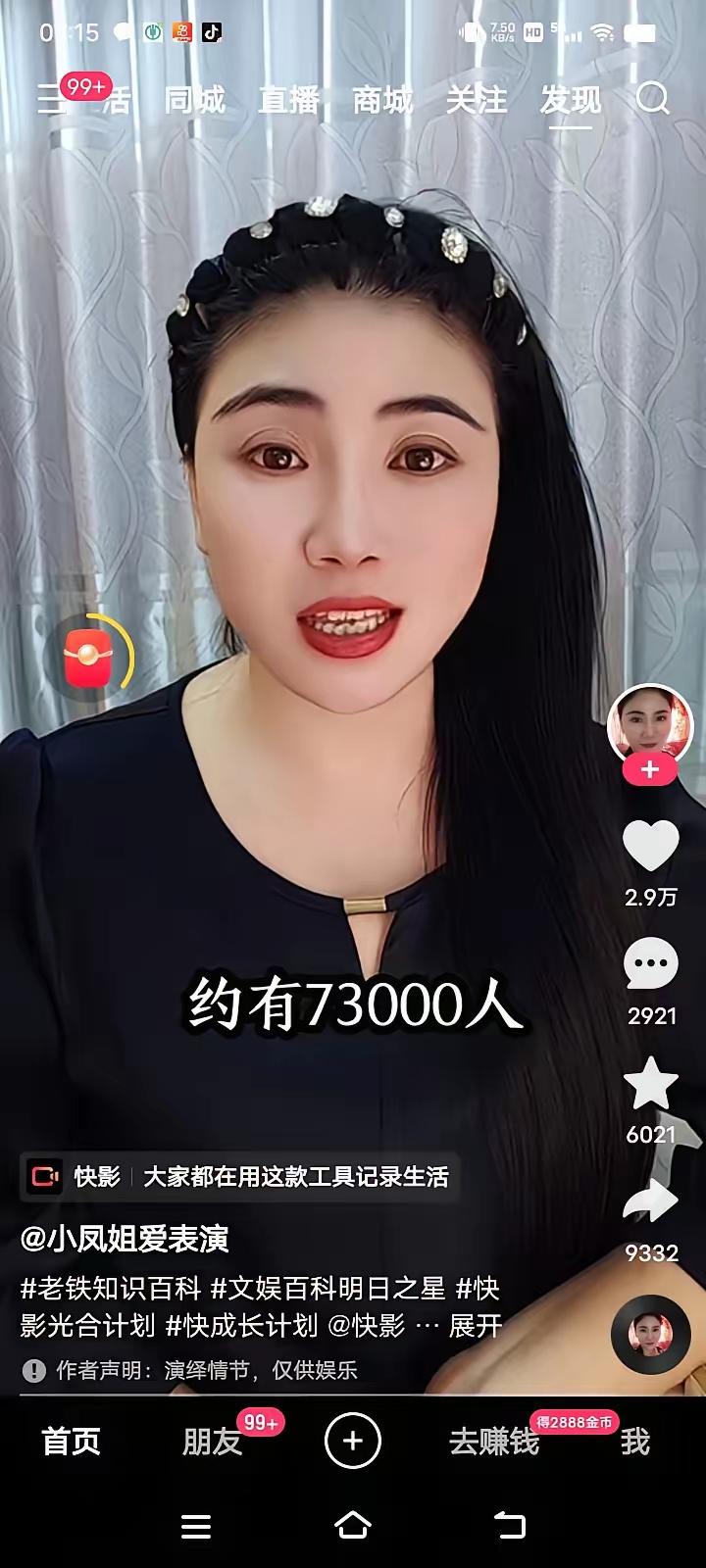
Task: Tap the hamburger menu at top left
Action: point(43,99)
